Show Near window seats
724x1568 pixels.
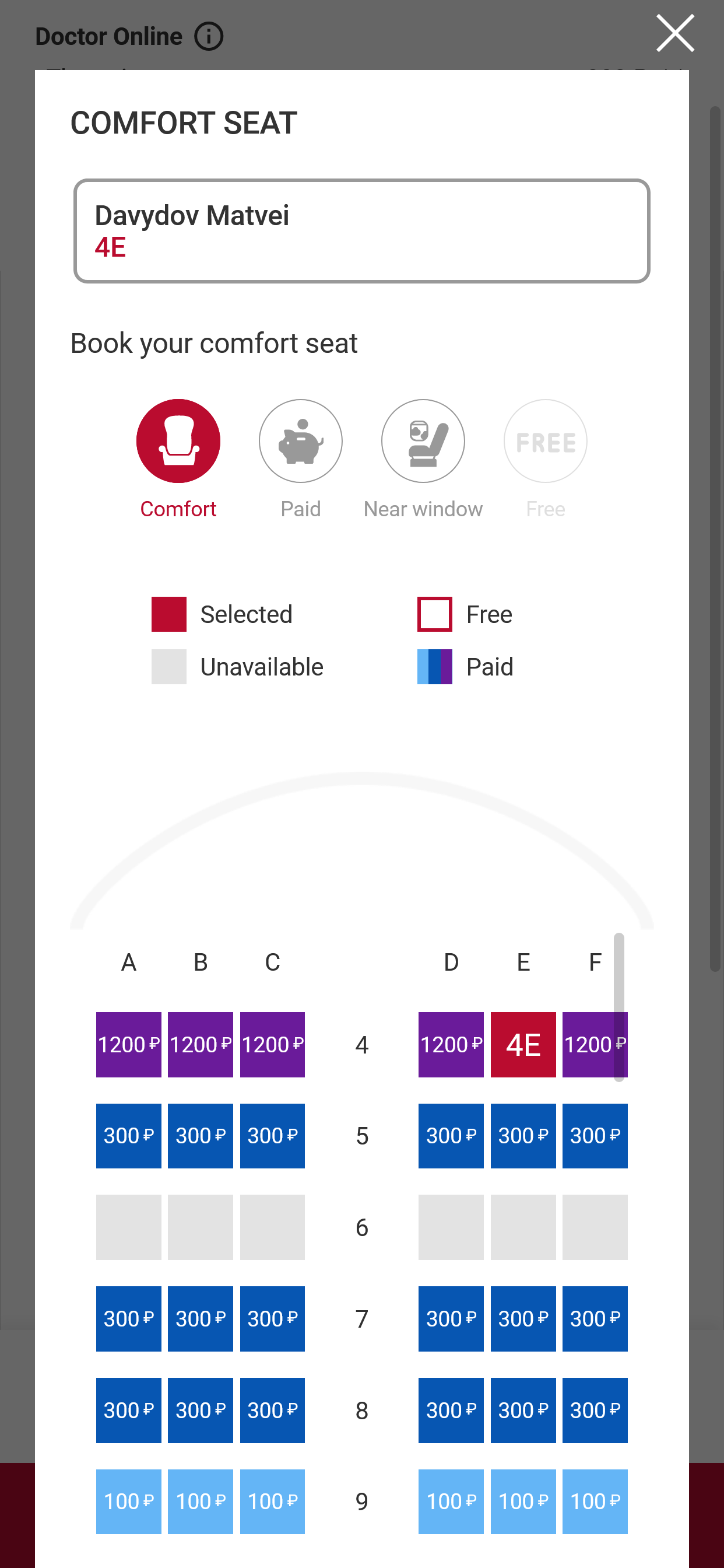click(423, 440)
